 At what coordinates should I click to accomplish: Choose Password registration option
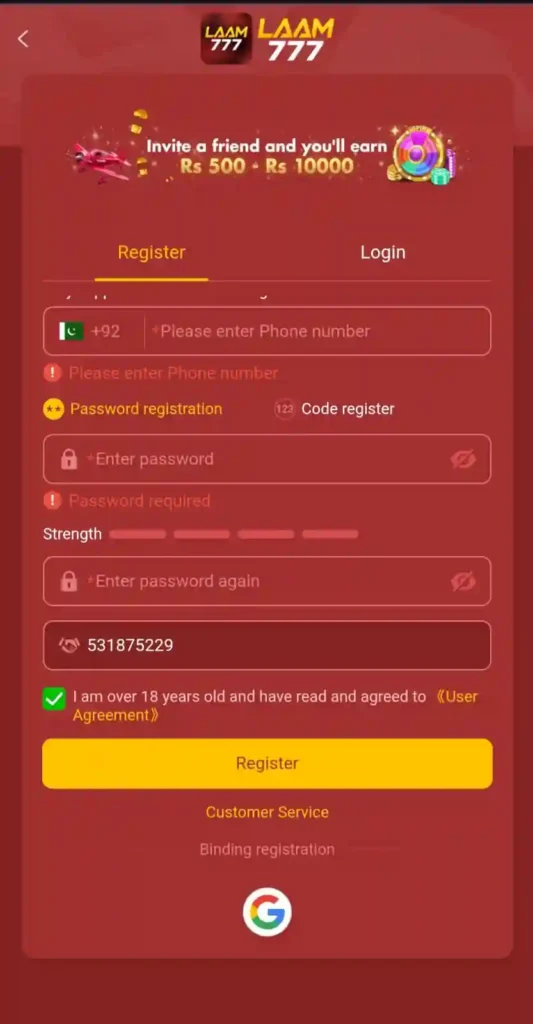133,409
